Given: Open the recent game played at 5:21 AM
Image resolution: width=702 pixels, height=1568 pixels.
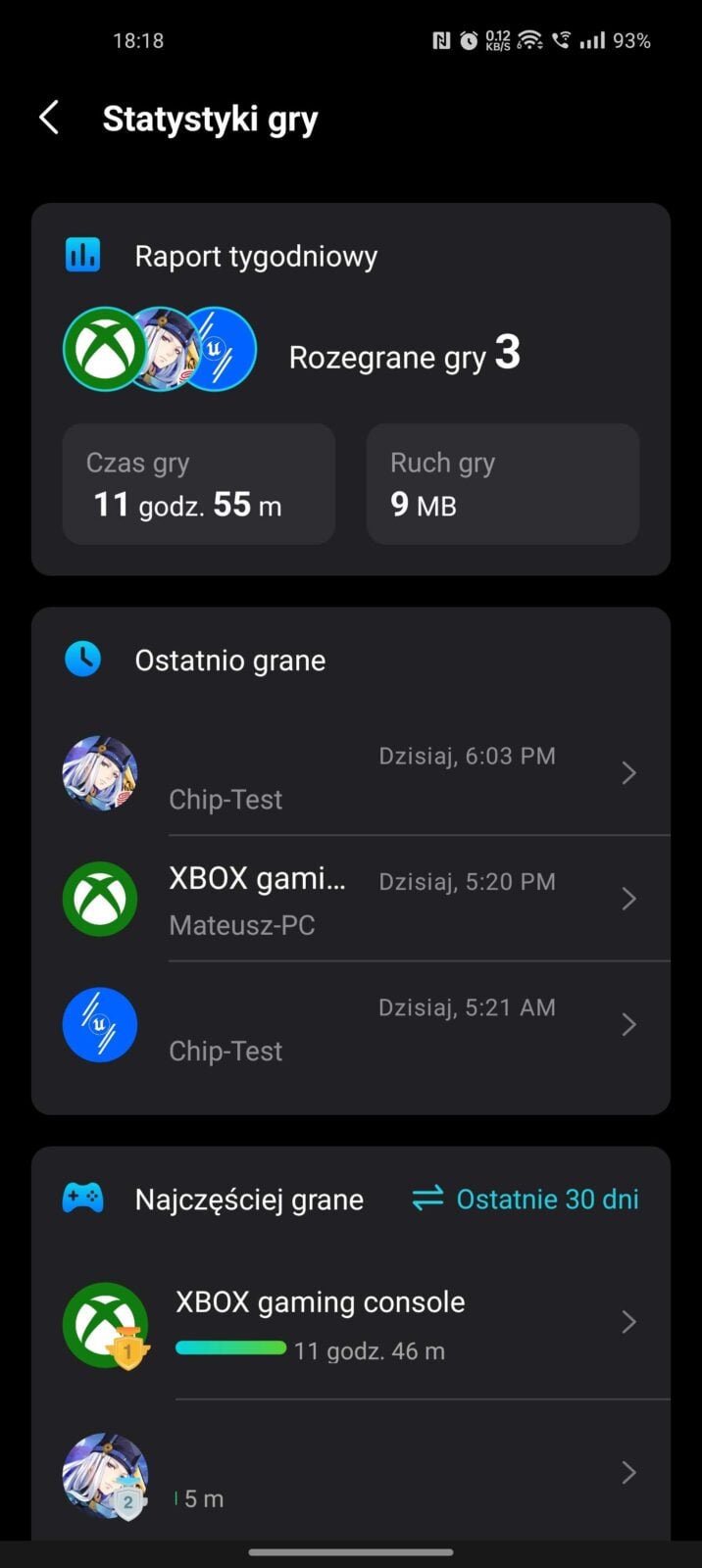Looking at the screenshot, I should pyautogui.click(x=351, y=1025).
